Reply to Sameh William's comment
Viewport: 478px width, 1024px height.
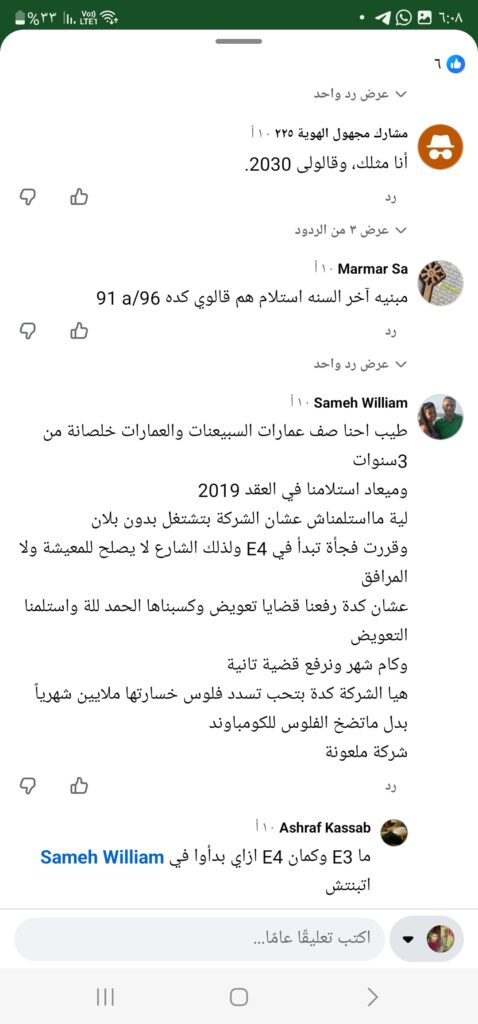pos(392,787)
